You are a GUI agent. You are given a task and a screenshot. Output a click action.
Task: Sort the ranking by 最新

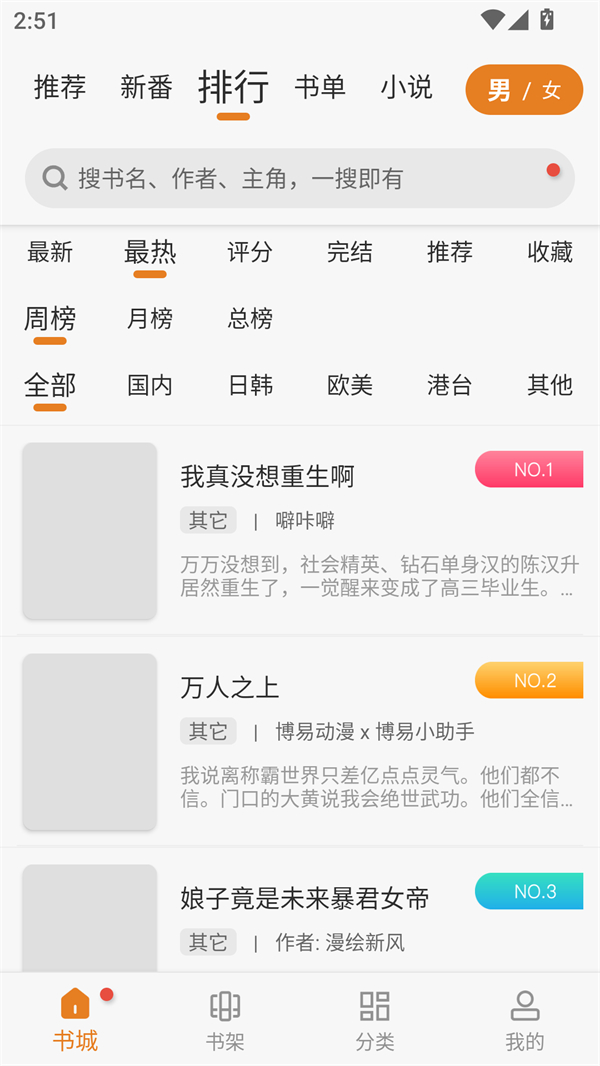pyautogui.click(x=50, y=252)
